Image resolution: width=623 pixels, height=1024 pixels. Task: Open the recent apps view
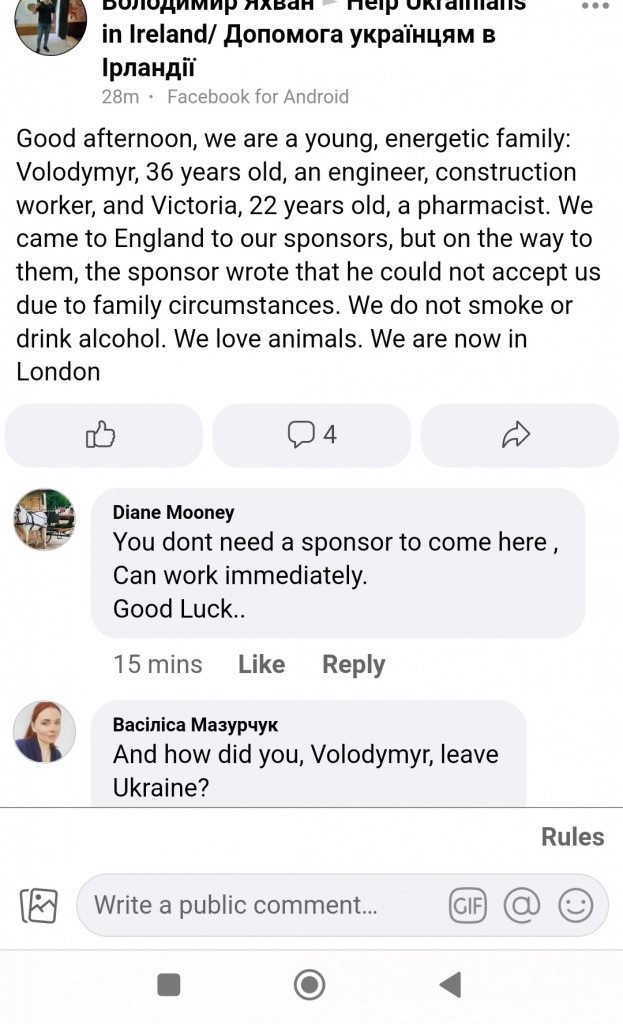[x=169, y=985]
